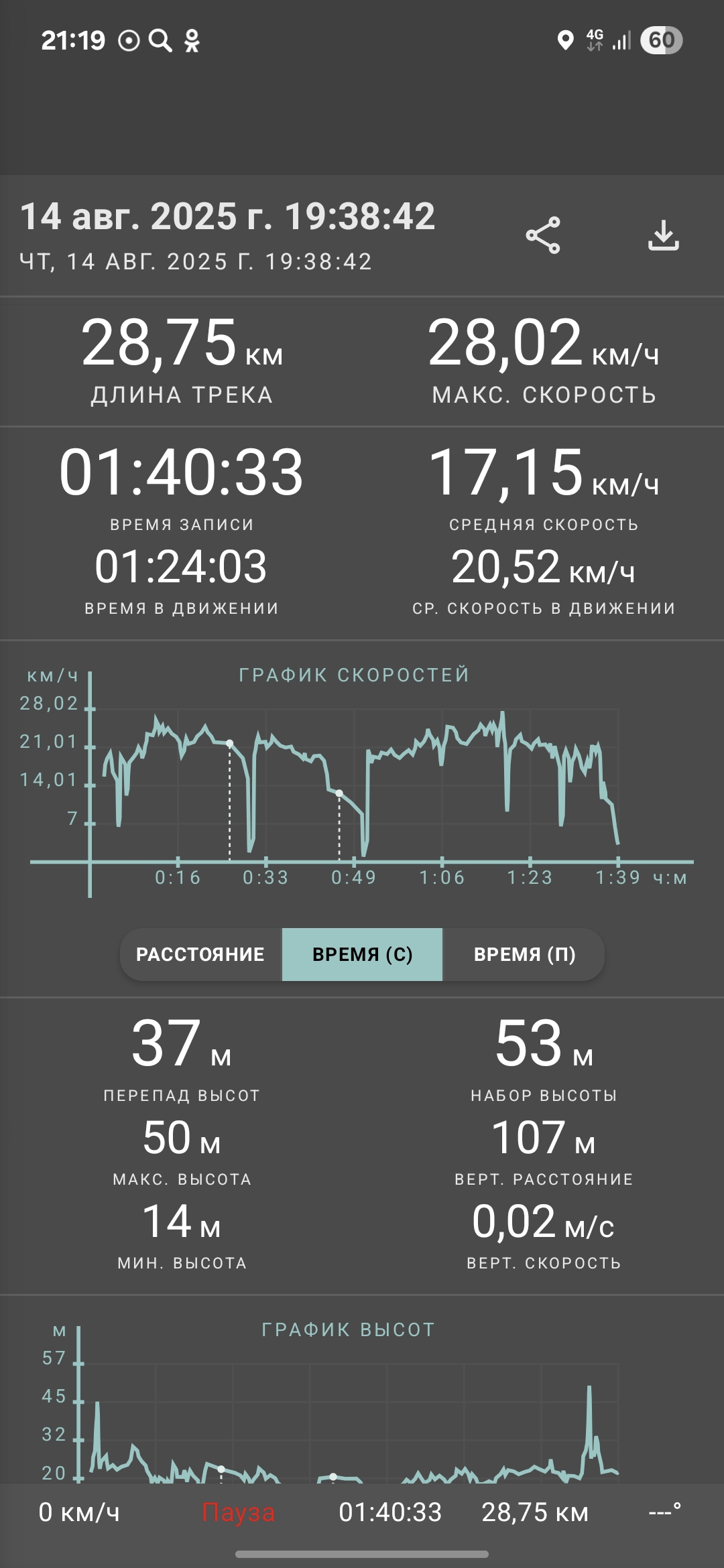Select the ВРЕМЯ (С) graph mode
The width and height of the screenshot is (724, 1568).
point(362,954)
